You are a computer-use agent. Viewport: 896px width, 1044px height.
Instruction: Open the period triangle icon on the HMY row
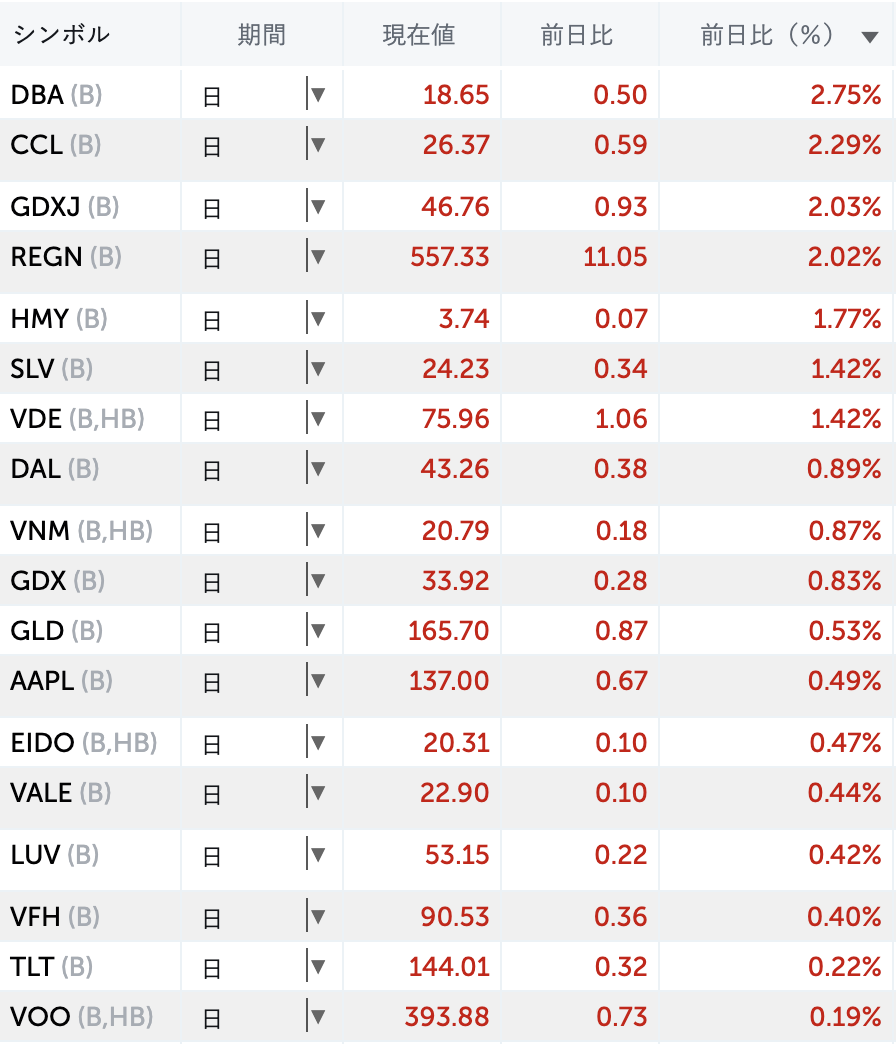click(x=318, y=318)
